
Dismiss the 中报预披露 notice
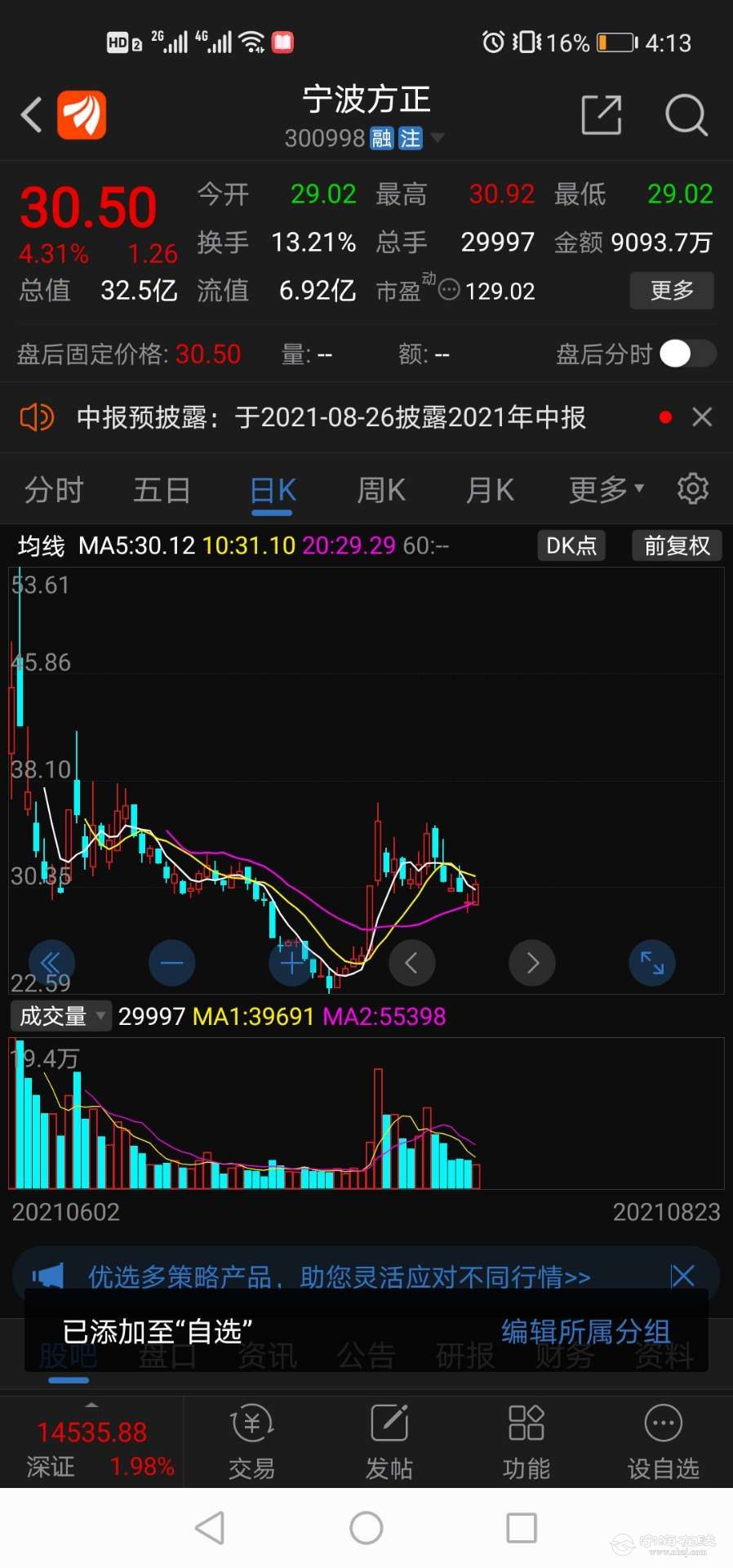702,417
